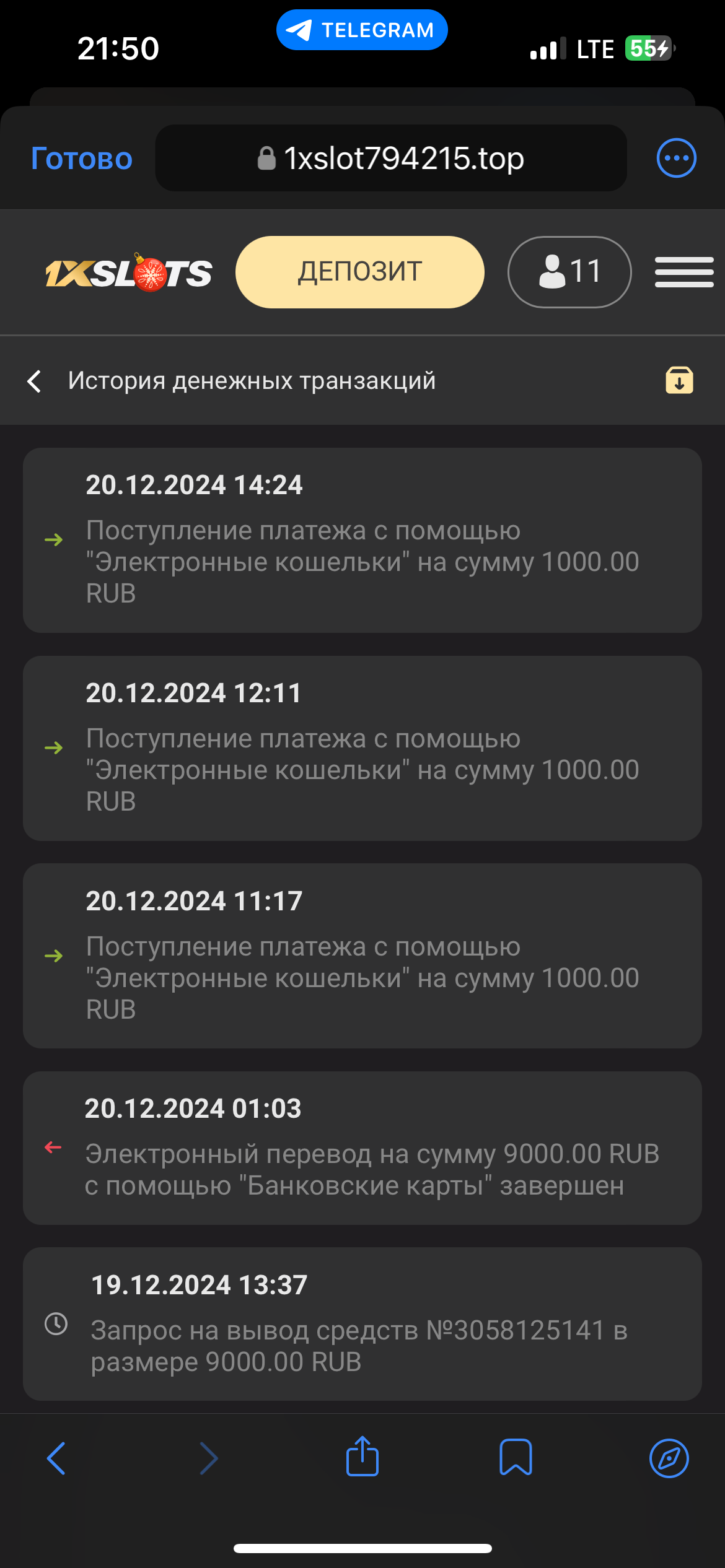Open the hamburger menu

coord(684,272)
